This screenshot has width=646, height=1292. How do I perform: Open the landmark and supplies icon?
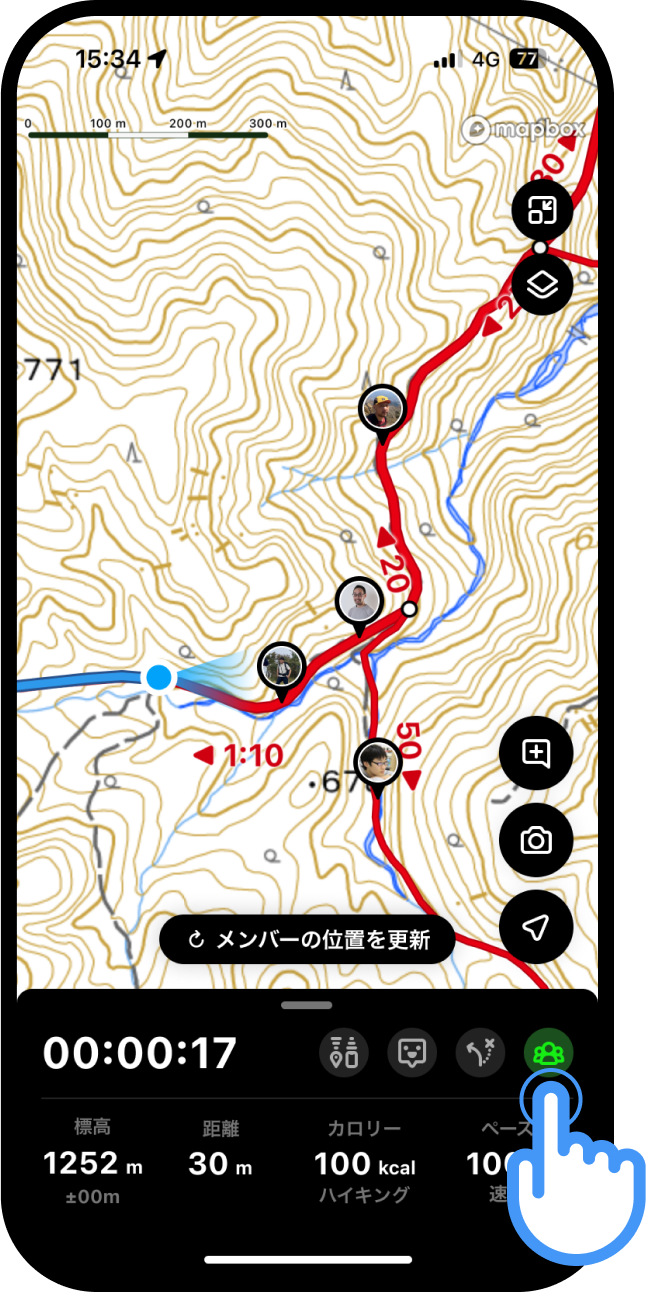[344, 1052]
